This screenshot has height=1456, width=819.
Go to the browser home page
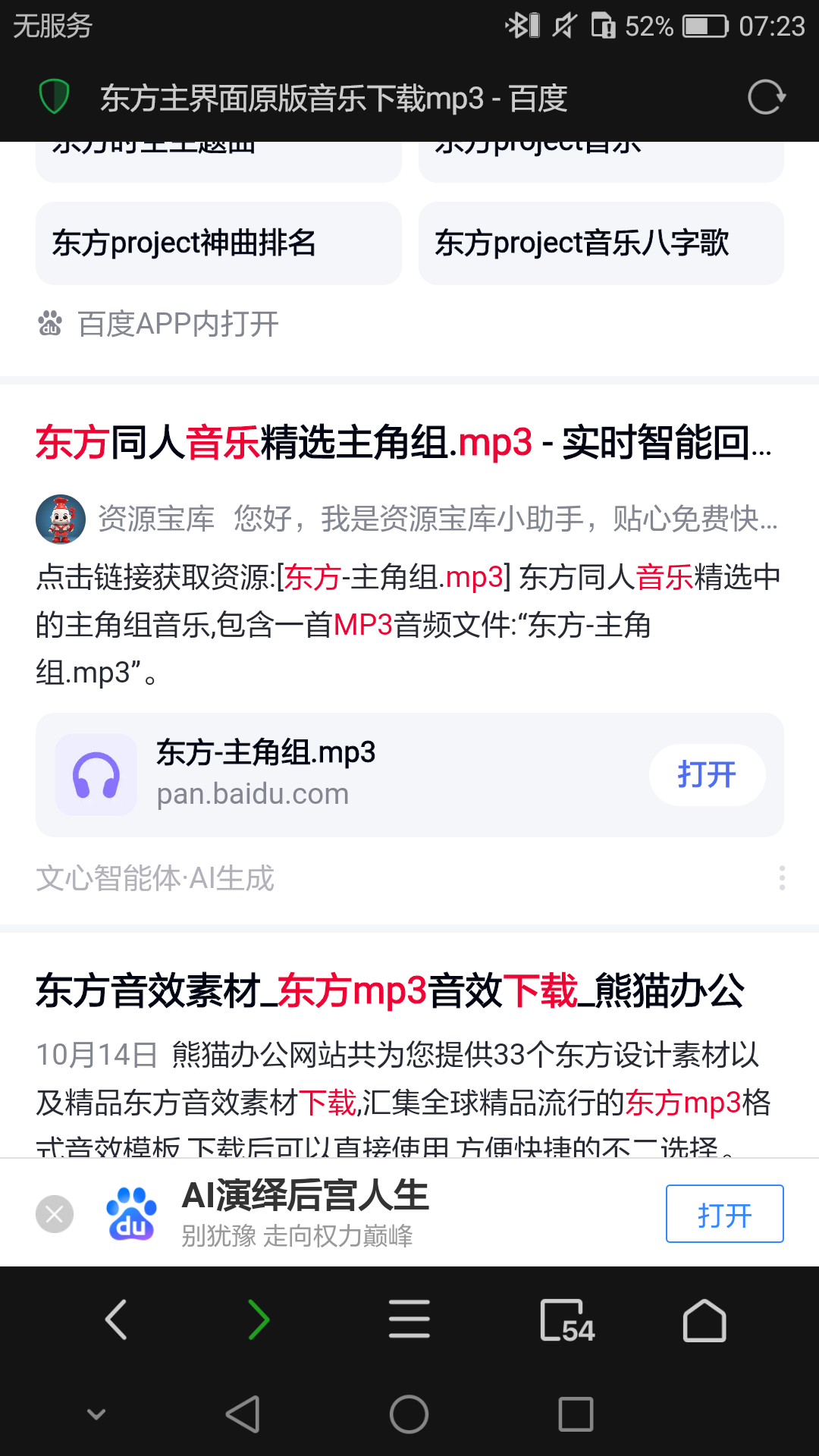pyautogui.click(x=704, y=1320)
